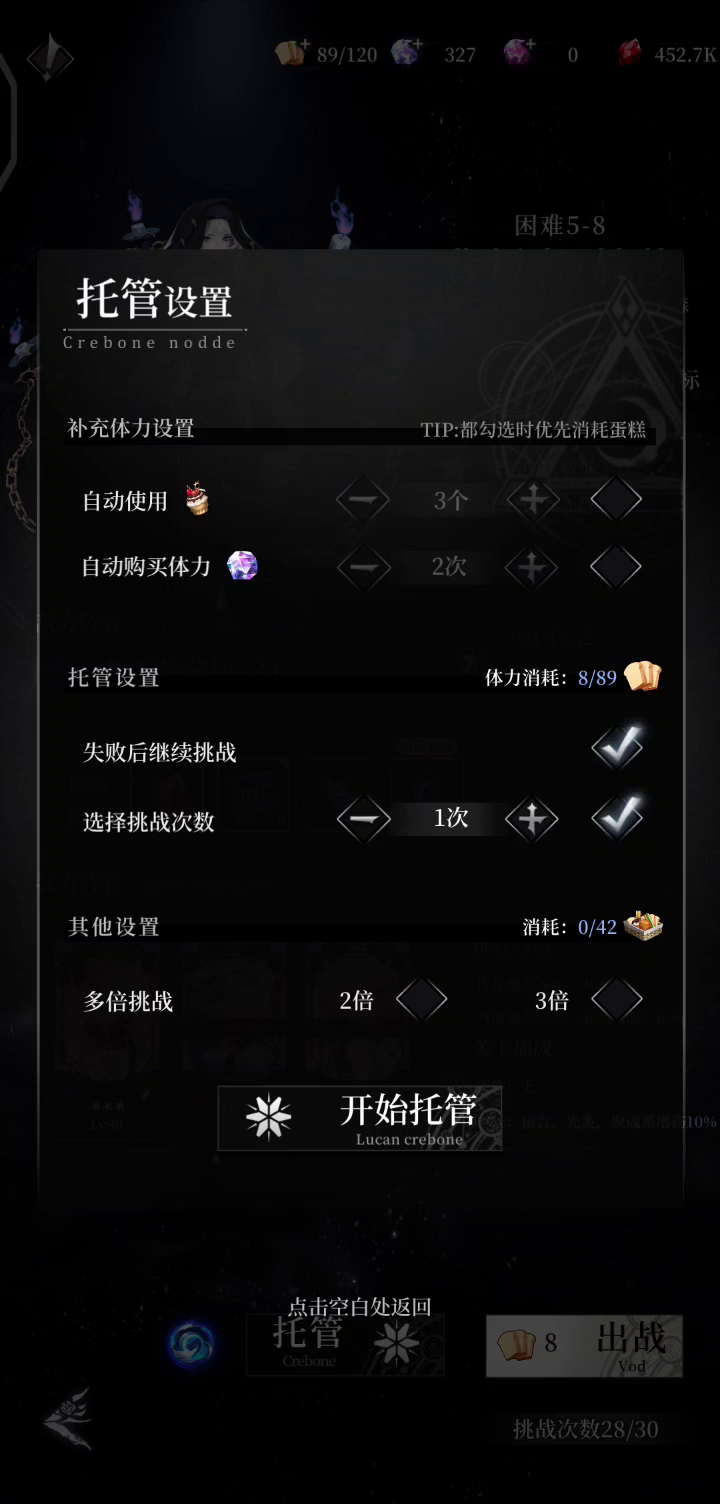Decrease 自动购买体力 times
The height and width of the screenshot is (1504, 720).
click(362, 568)
